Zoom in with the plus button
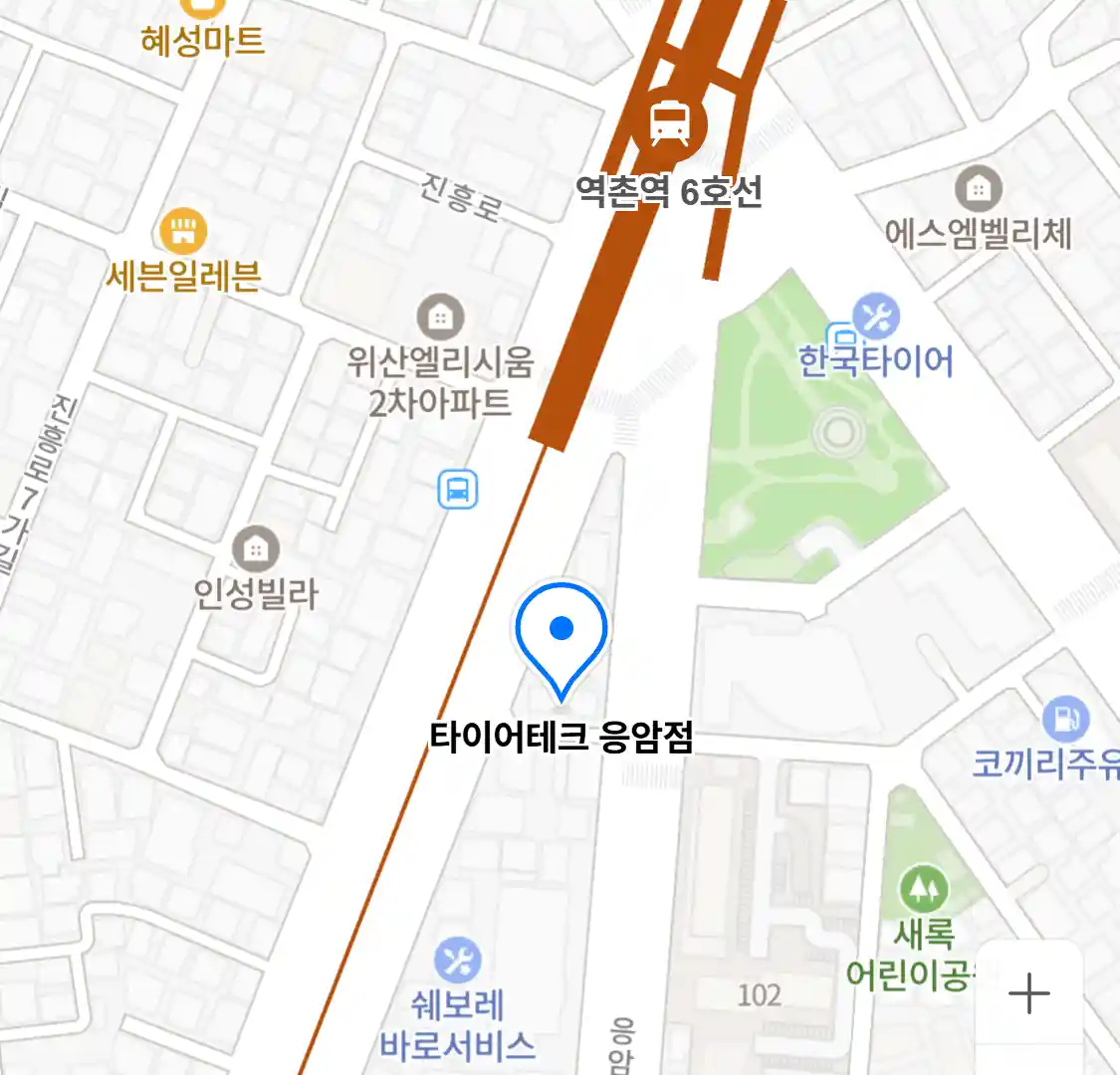This screenshot has width=1120, height=1075. tap(1028, 993)
